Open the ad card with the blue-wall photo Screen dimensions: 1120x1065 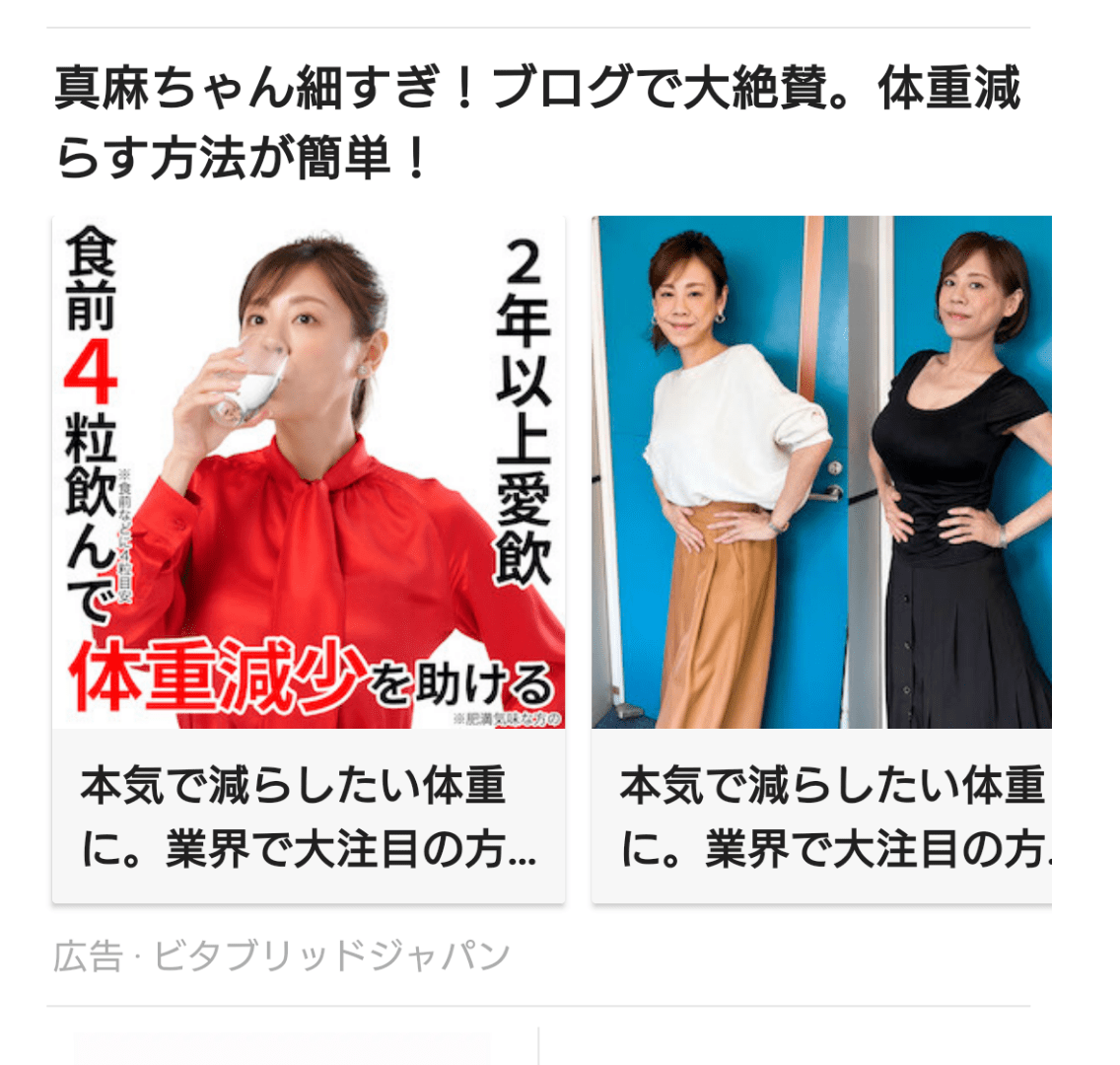[x=820, y=557]
